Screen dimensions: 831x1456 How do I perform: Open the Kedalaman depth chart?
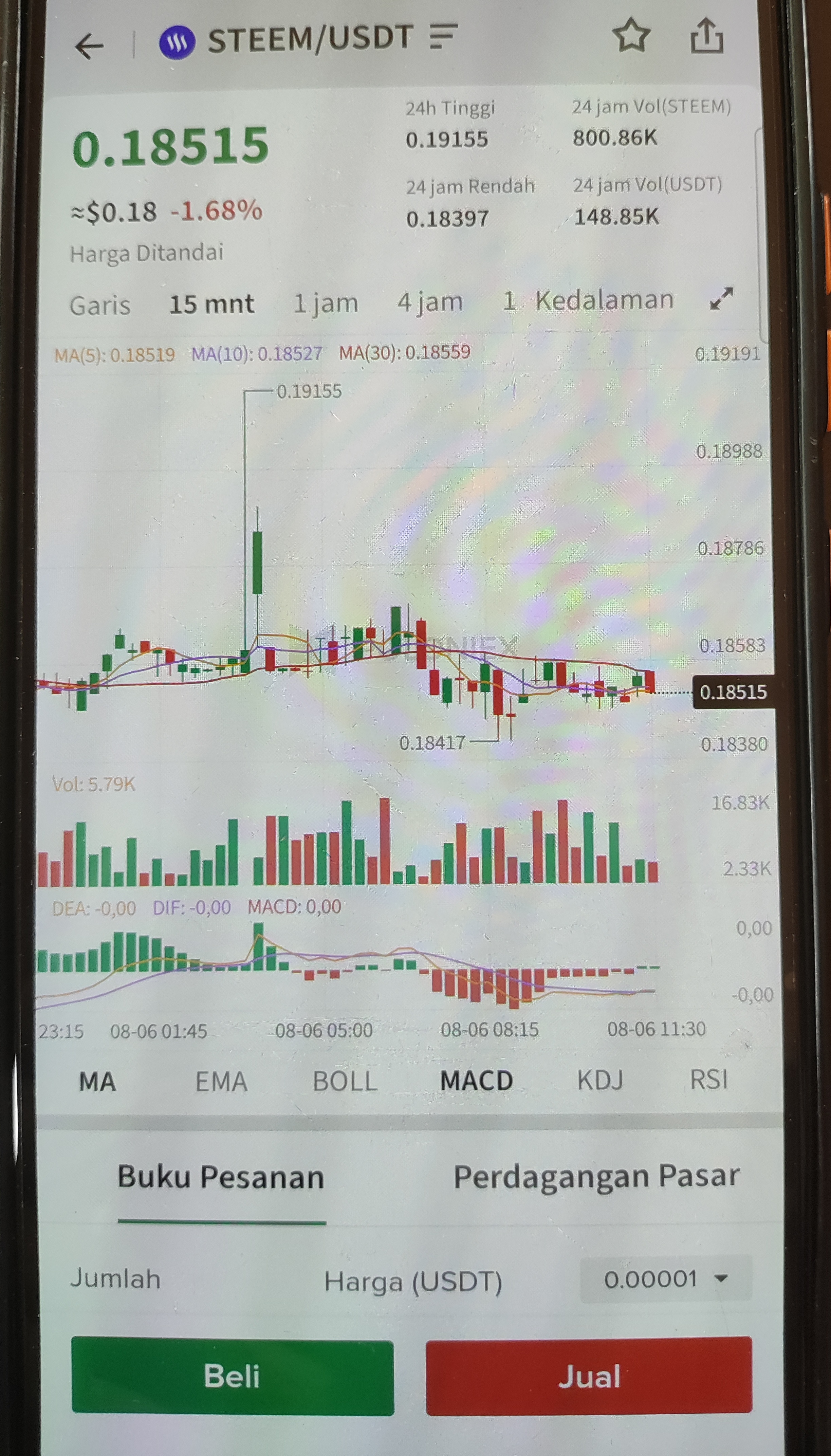pos(605,300)
